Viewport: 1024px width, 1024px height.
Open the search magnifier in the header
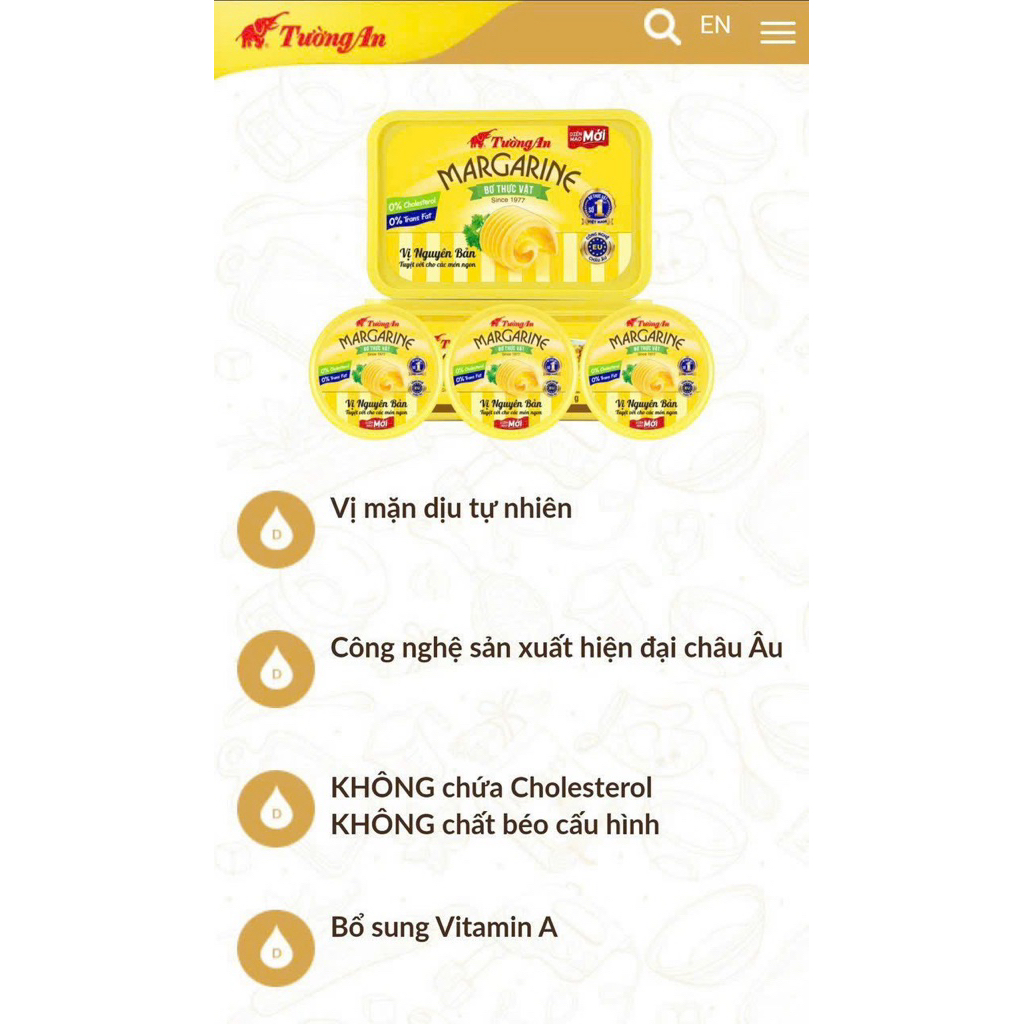662,28
